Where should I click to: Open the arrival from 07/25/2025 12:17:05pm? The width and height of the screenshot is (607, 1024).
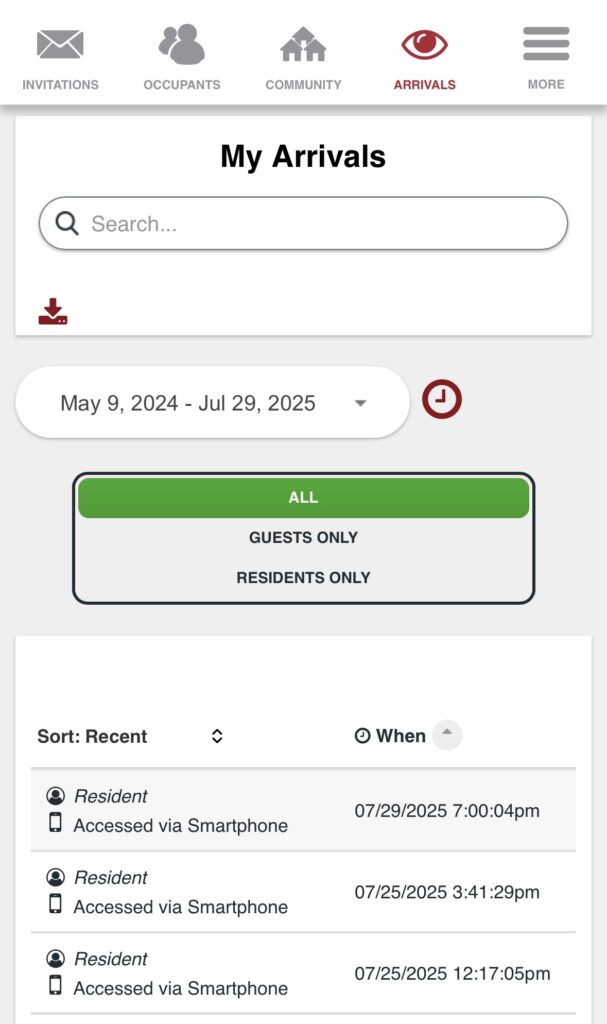coord(303,973)
